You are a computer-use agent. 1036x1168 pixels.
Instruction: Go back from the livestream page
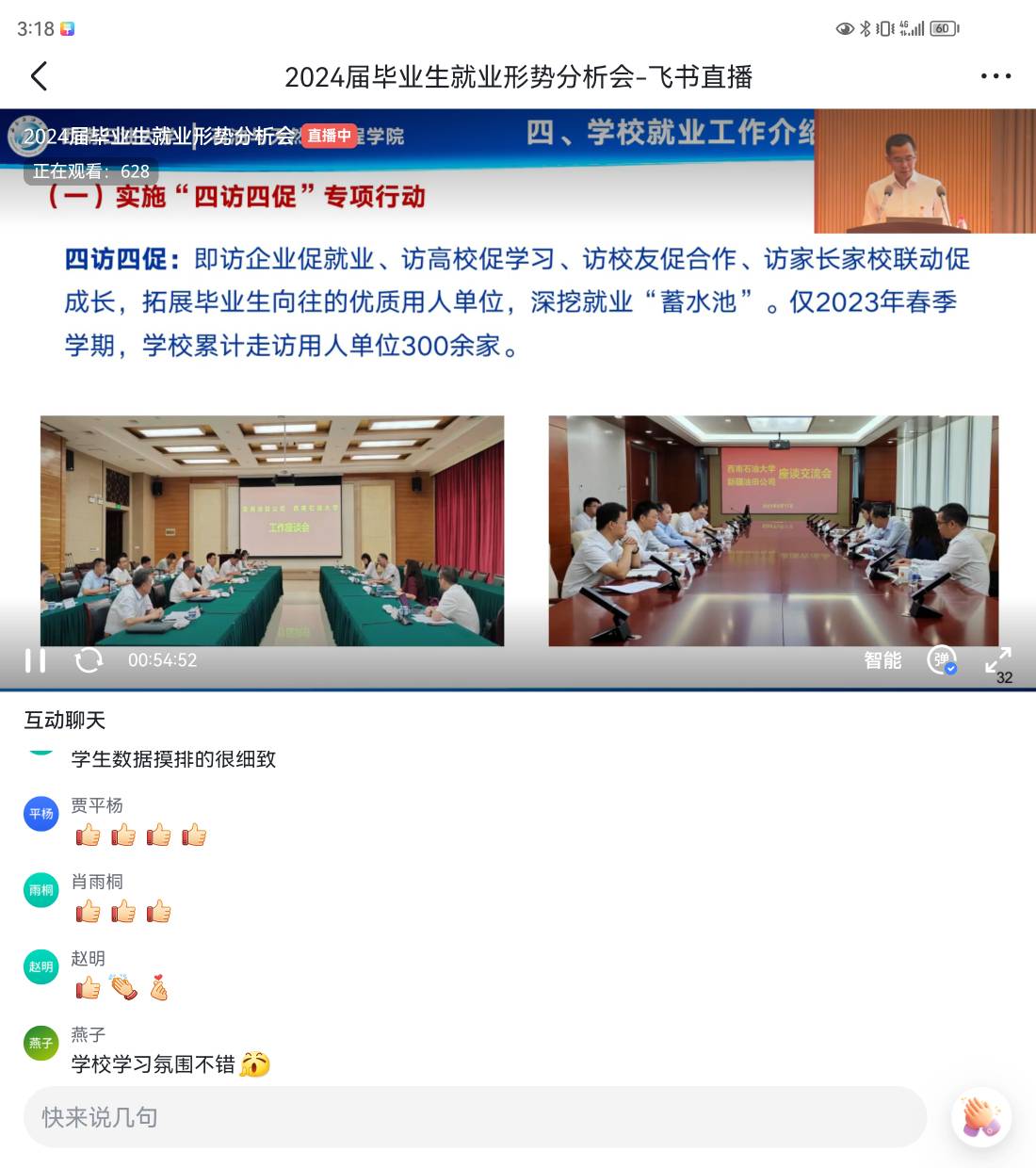[39, 76]
